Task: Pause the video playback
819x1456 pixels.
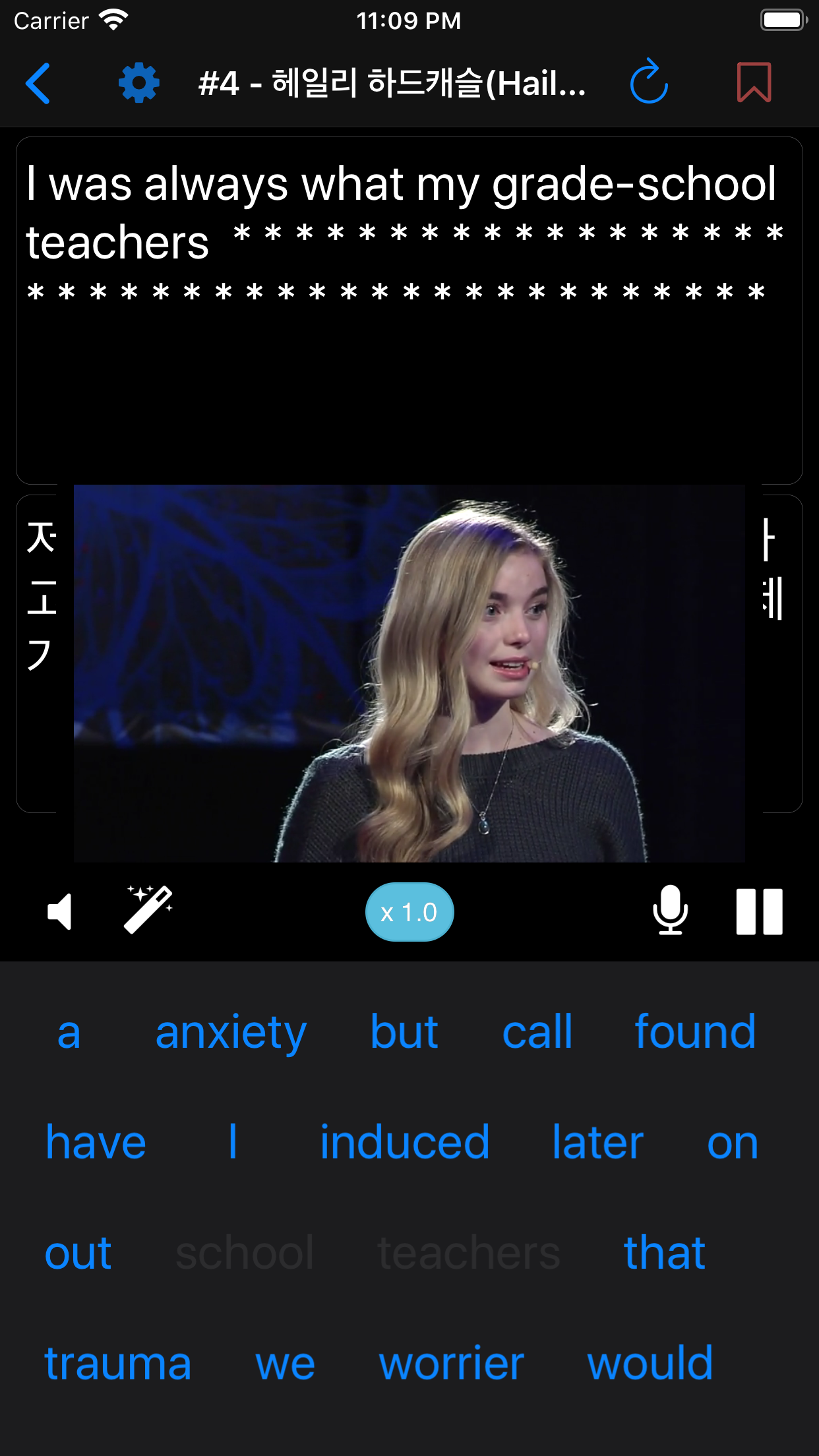Action: 759,912
